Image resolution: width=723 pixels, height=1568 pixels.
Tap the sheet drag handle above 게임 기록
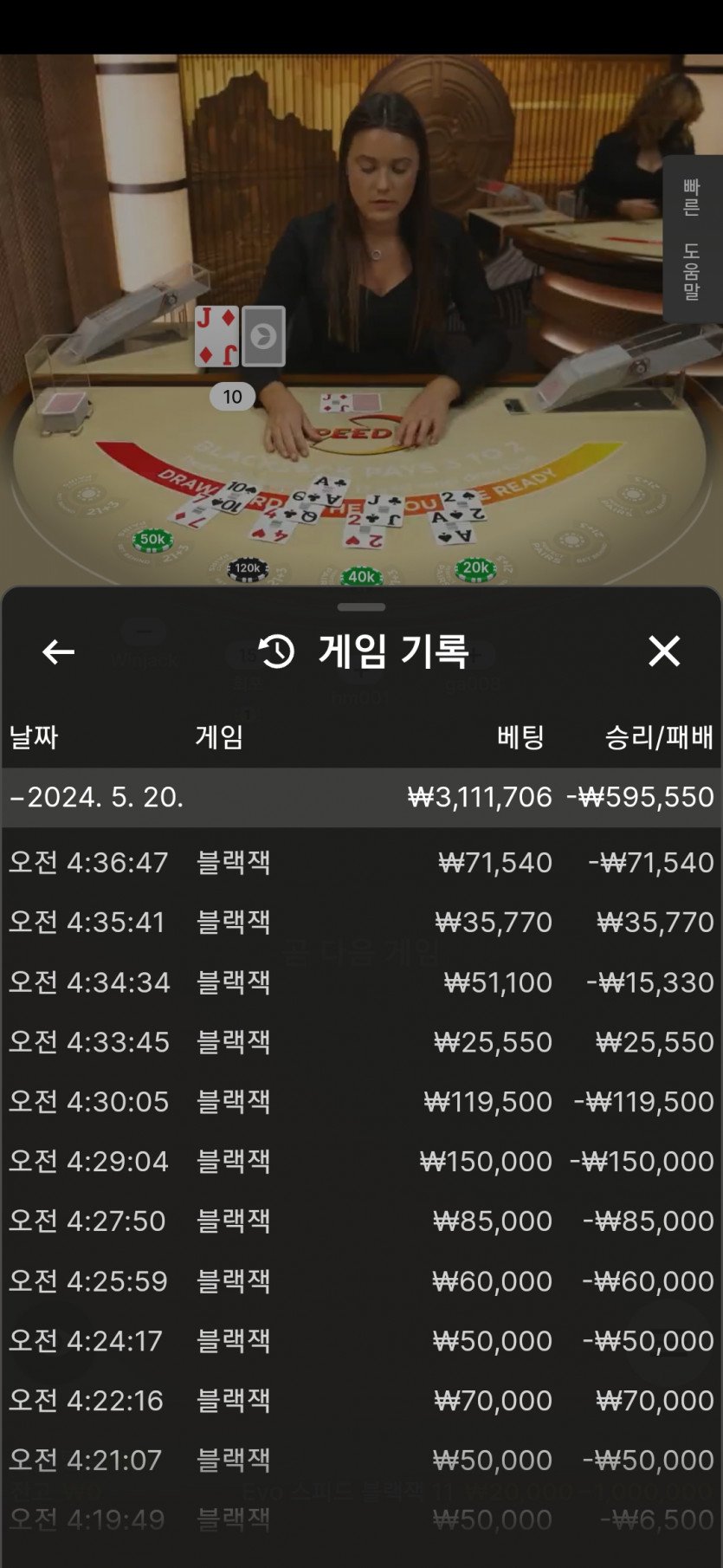point(361,607)
